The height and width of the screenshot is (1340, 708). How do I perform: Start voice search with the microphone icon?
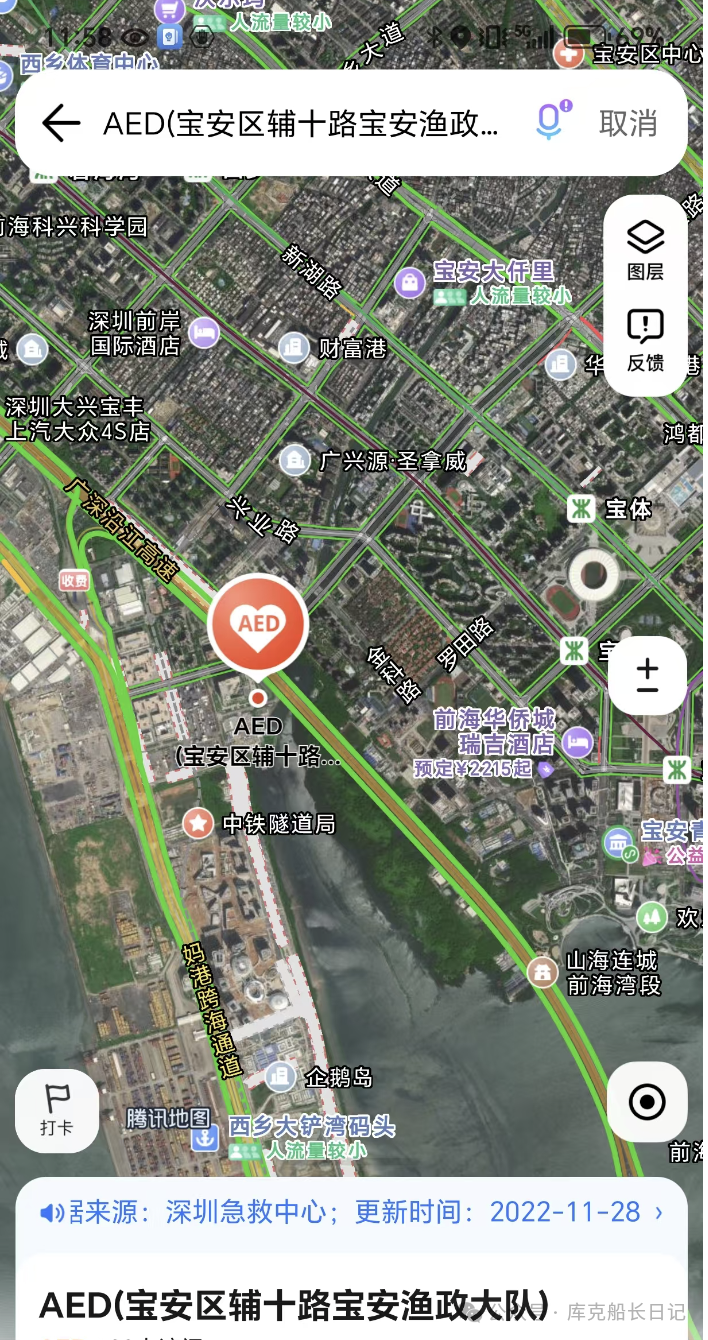tap(549, 122)
